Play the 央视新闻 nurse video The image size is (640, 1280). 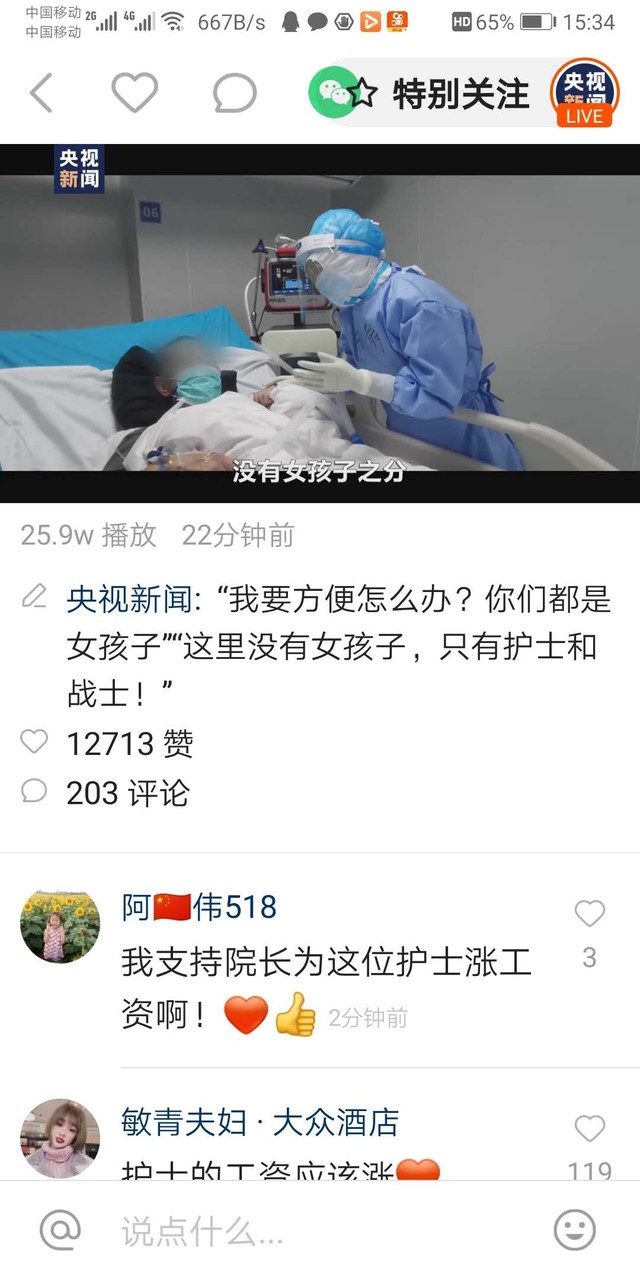[x=320, y=323]
